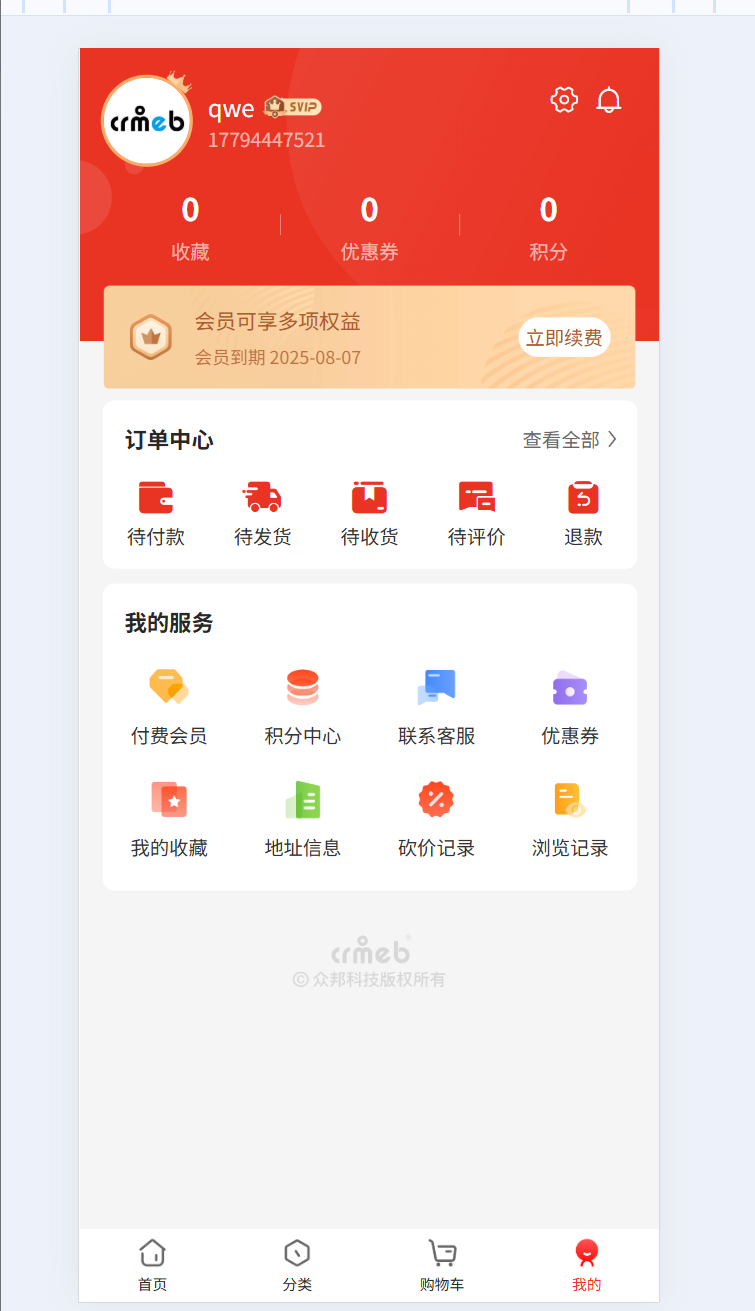The image size is (755, 1311).
Task: Open 浏览记录 browsing history
Action: coord(570,820)
